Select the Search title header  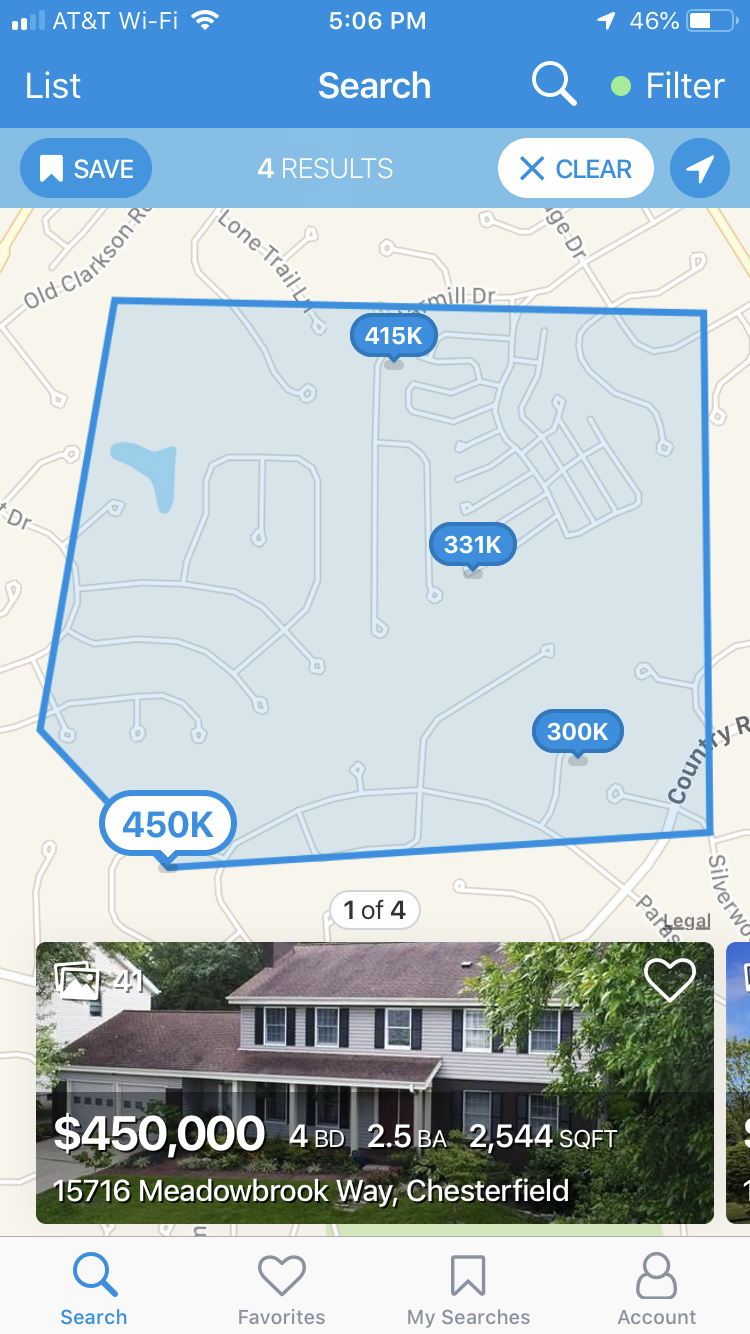tap(374, 85)
